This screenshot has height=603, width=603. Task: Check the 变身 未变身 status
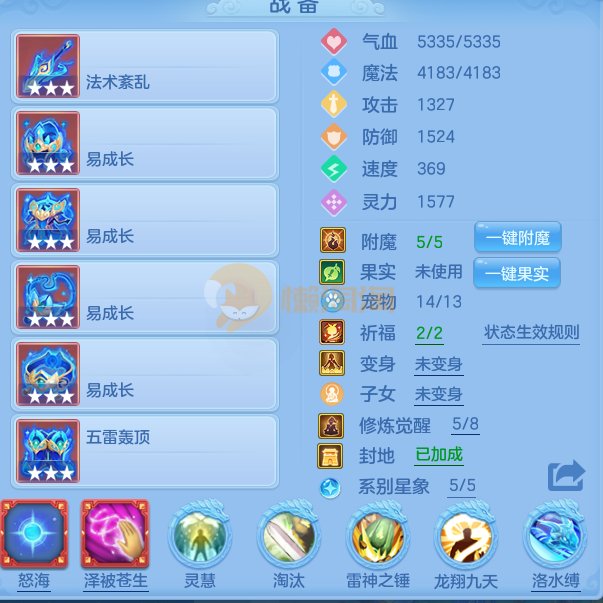438,364
